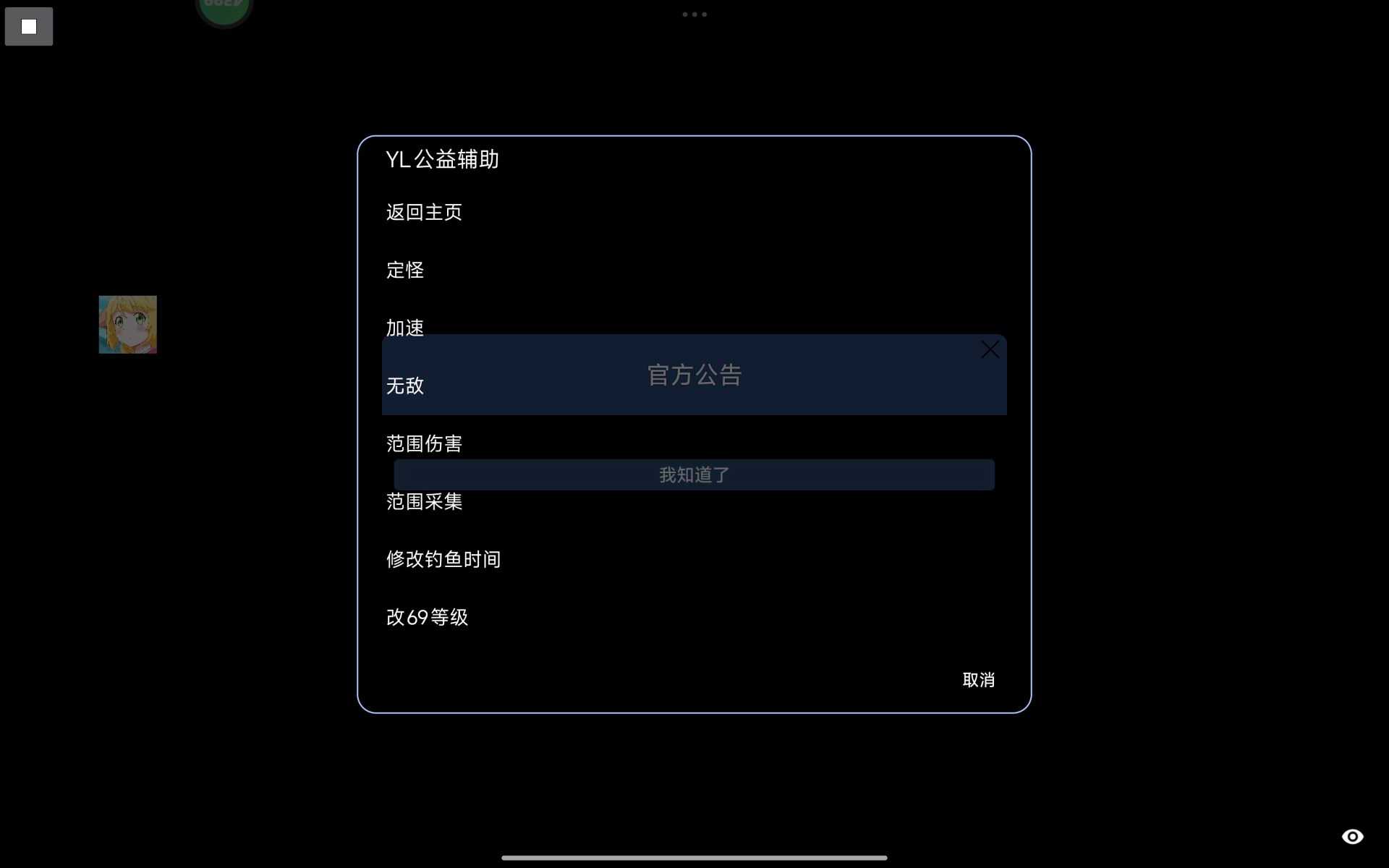The width and height of the screenshot is (1389, 868).
Task: Choose the 范围采集 option
Action: [x=424, y=501]
